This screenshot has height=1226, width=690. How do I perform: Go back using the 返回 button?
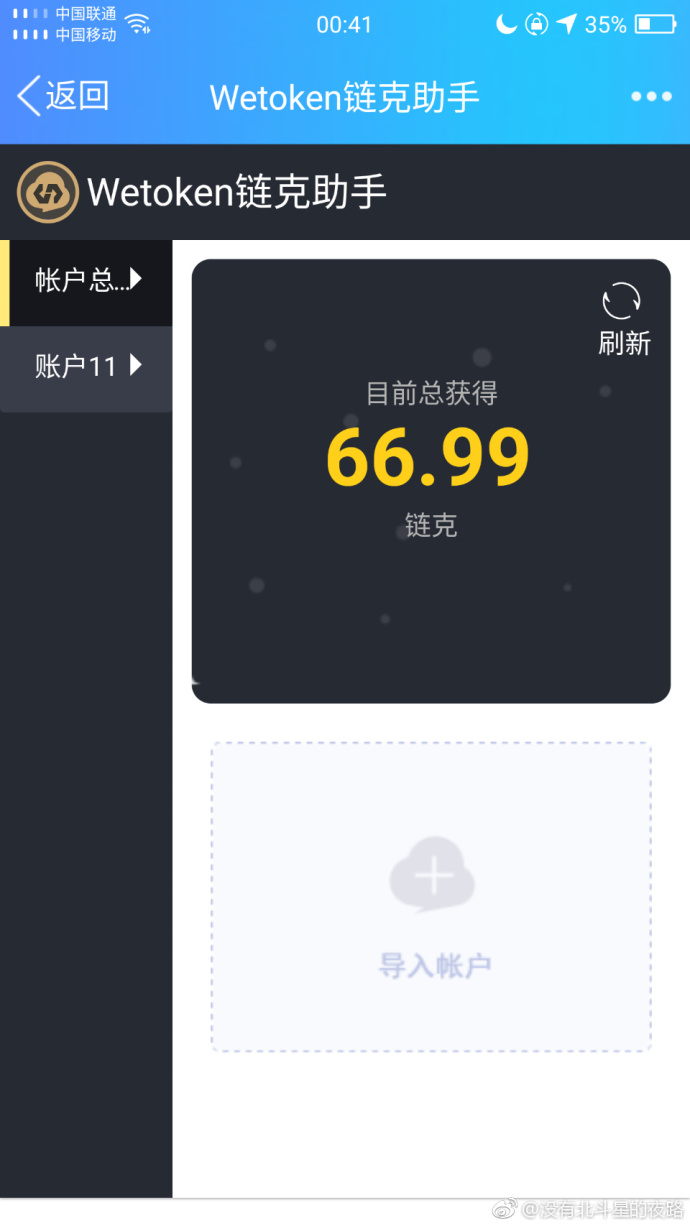point(62,97)
